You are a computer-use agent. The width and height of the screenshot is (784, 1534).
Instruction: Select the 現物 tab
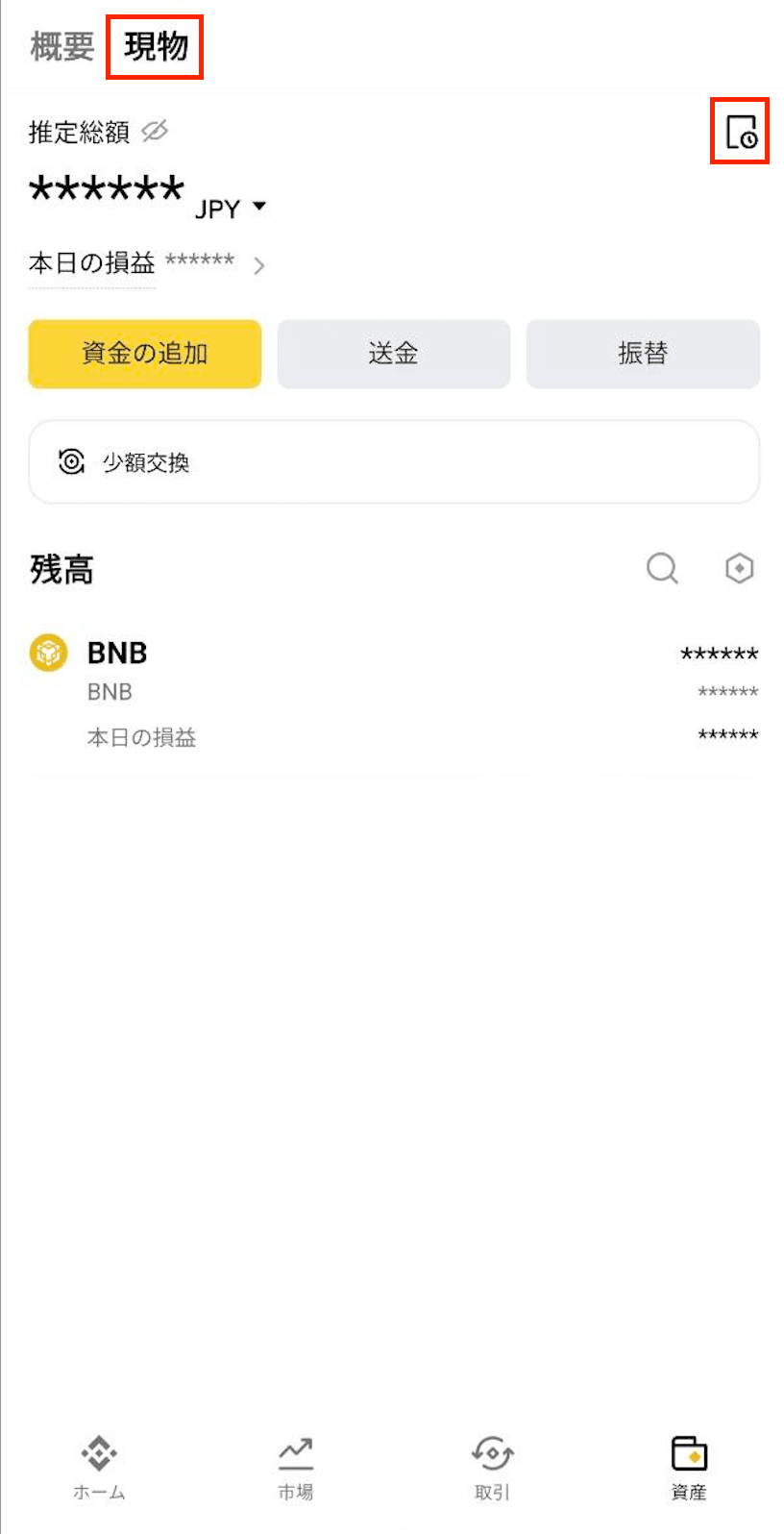(x=156, y=46)
